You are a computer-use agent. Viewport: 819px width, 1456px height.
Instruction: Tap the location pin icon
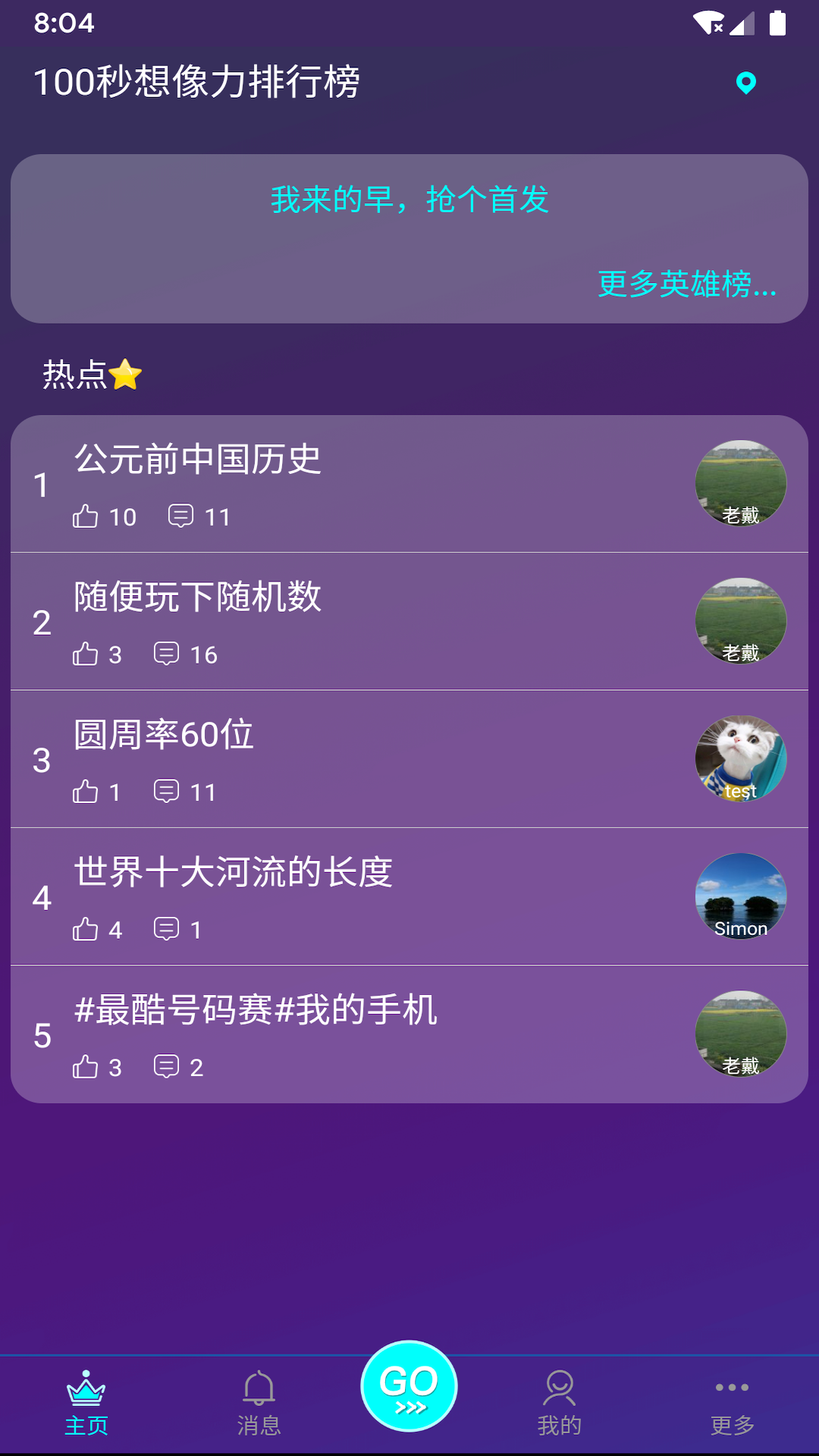click(746, 83)
